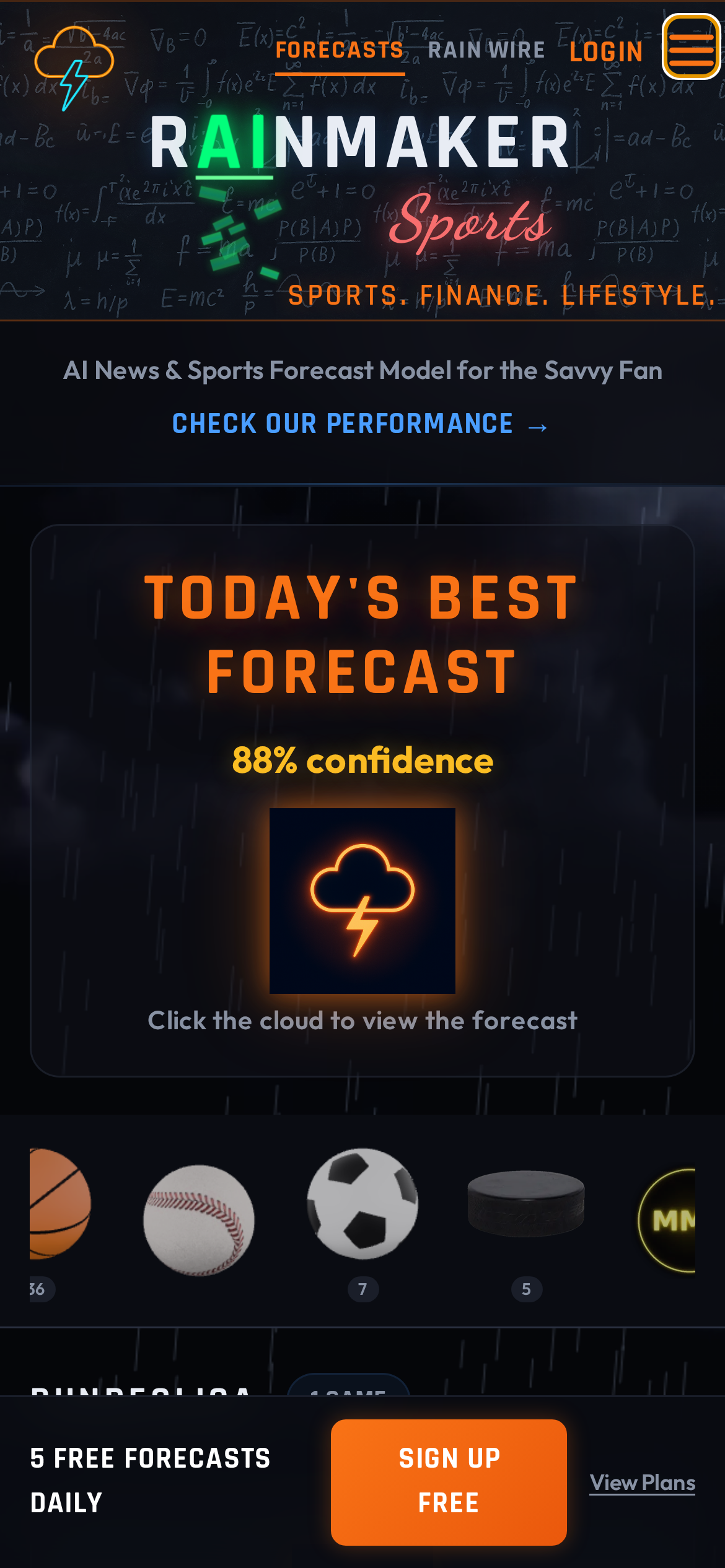Open the cloud logo home link
The image size is (725, 1568).
[x=74, y=67]
